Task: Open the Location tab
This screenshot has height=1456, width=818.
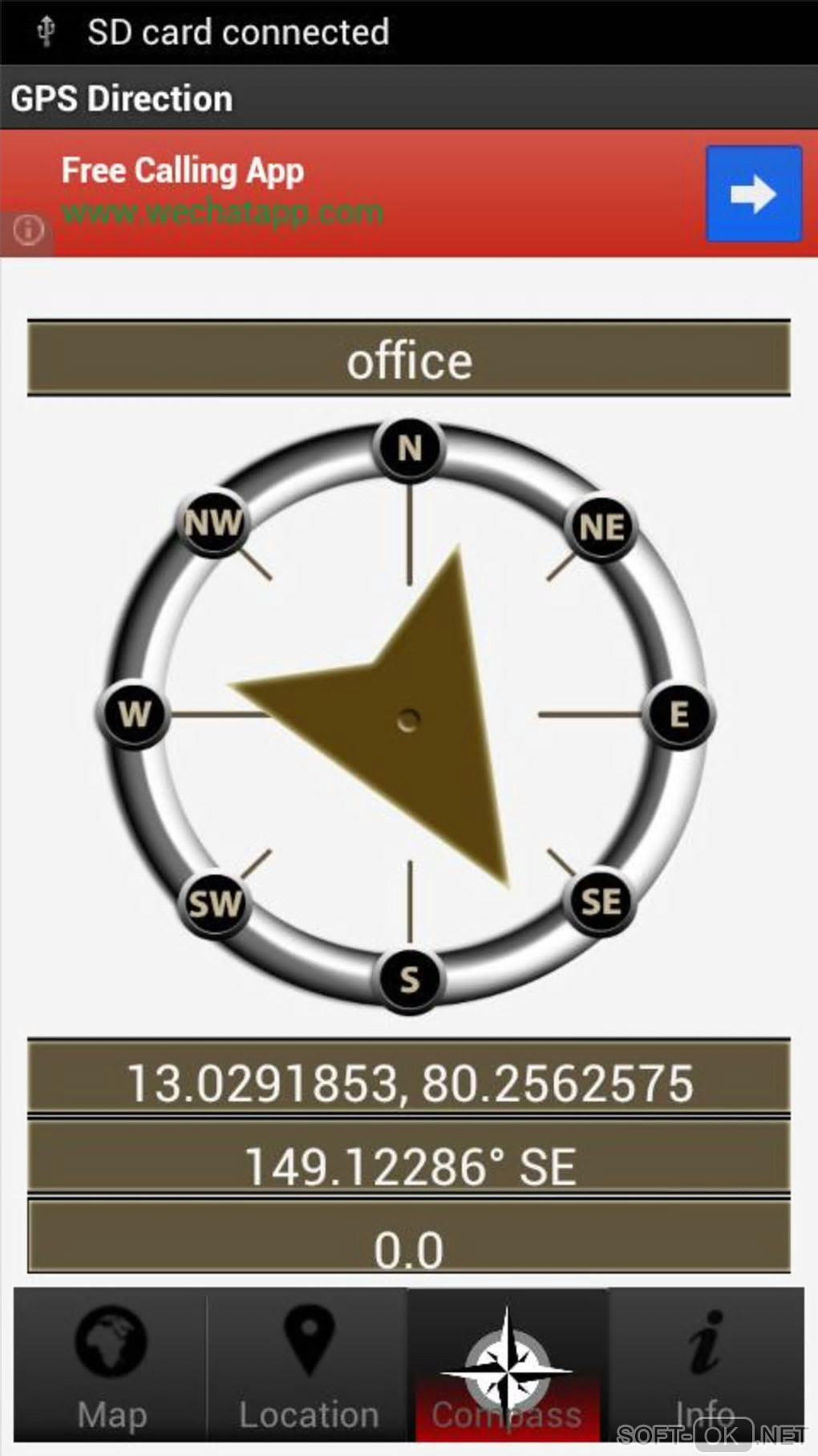Action: click(309, 1366)
